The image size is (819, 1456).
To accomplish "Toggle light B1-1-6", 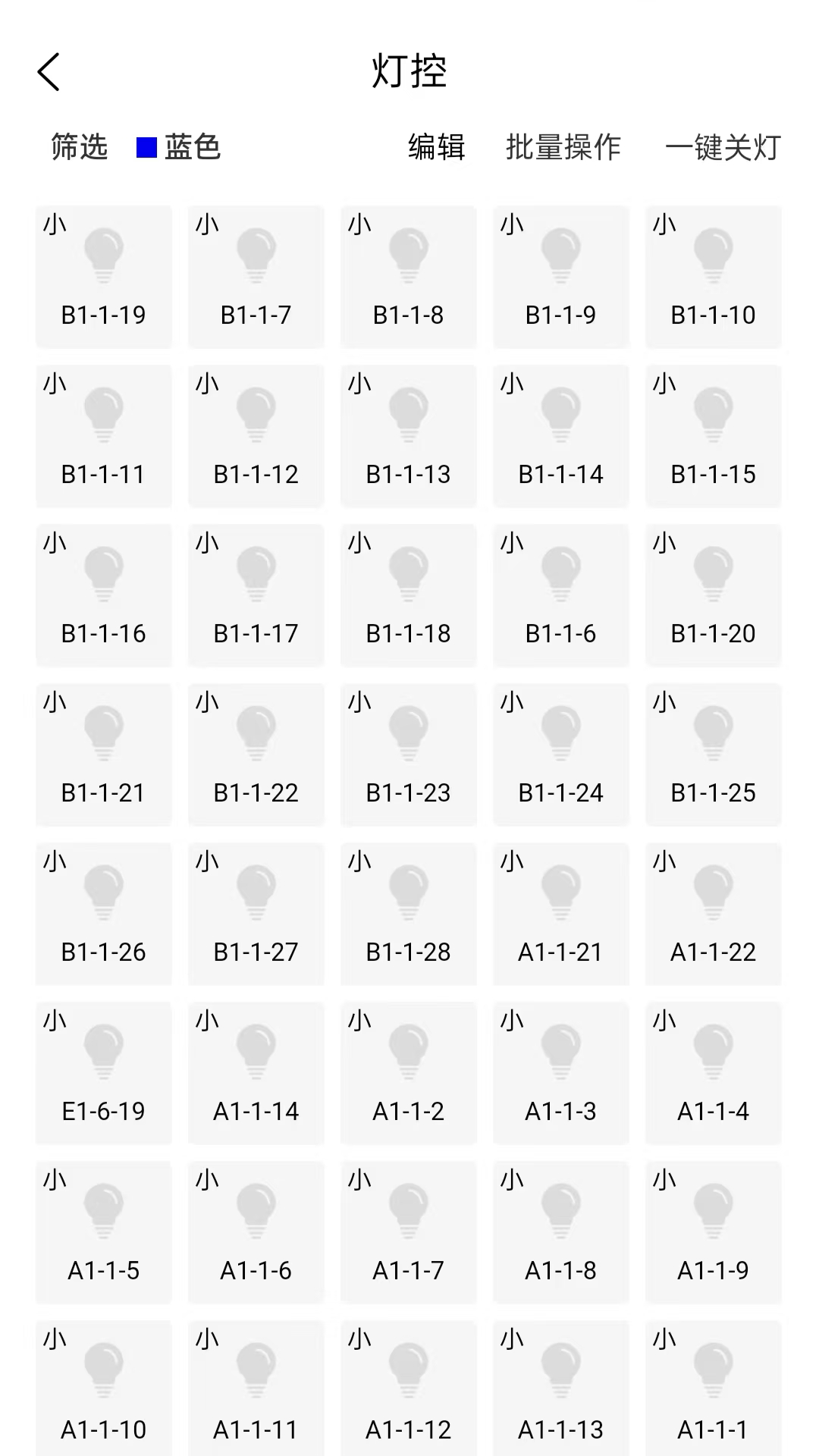I will click(560, 595).
